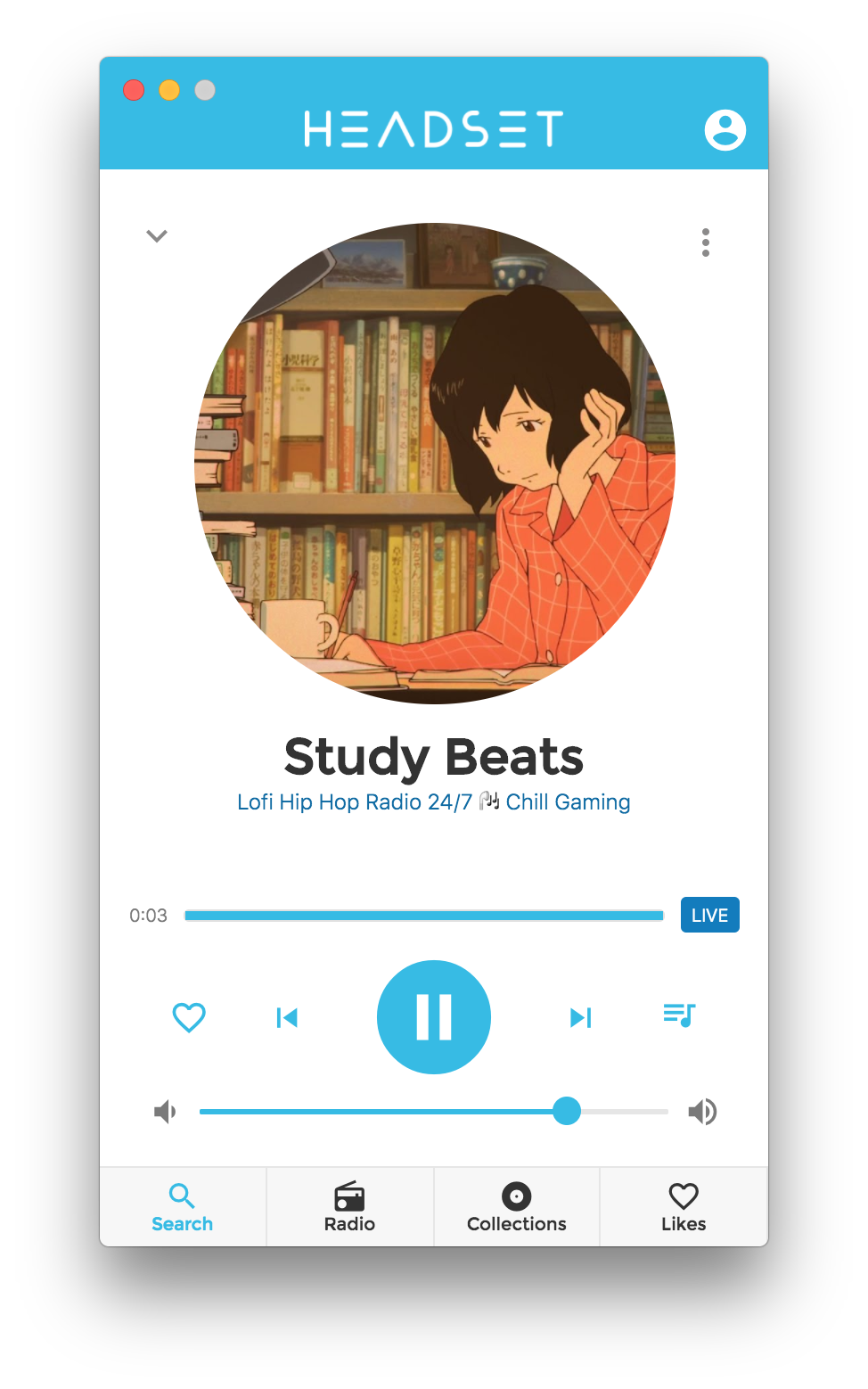This screenshot has width=868, height=1389.
Task: Set volume at the slider handle
Action: click(567, 1111)
